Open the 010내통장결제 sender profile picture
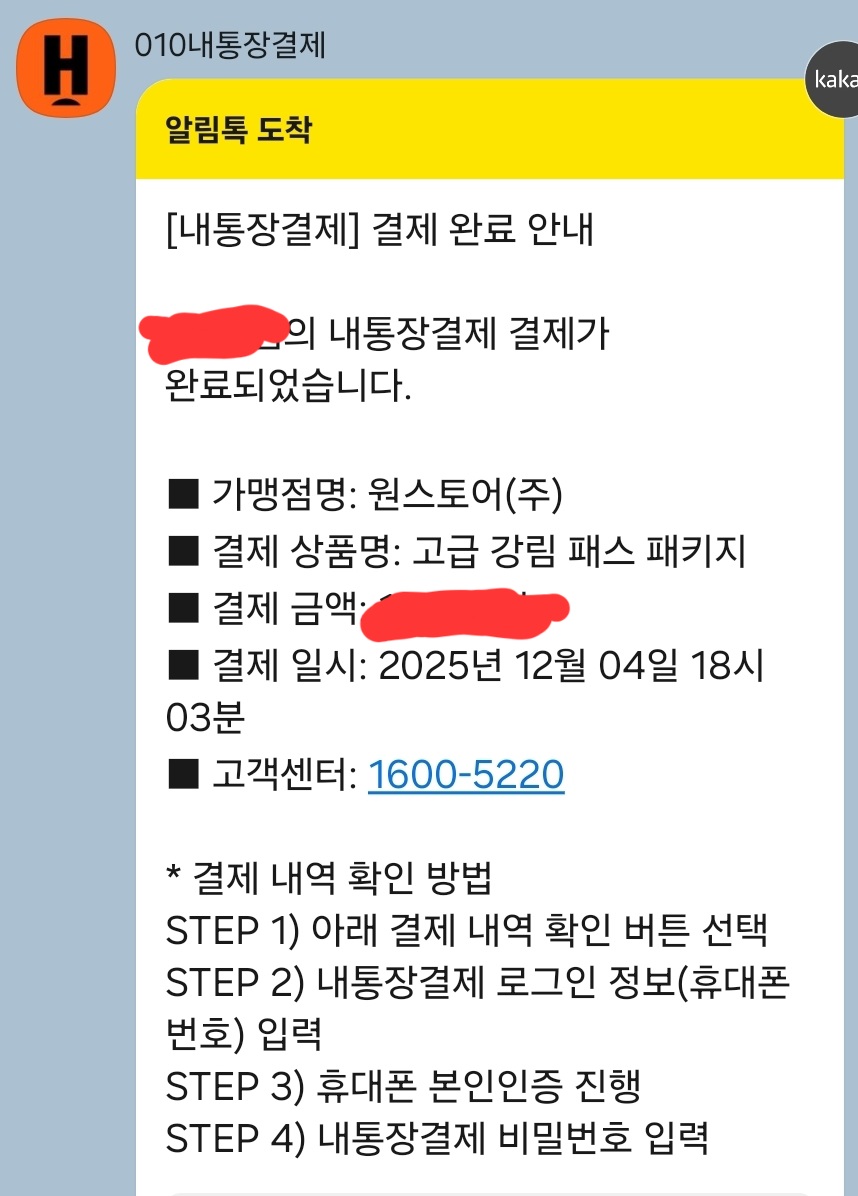The image size is (858, 1196). pos(67,67)
